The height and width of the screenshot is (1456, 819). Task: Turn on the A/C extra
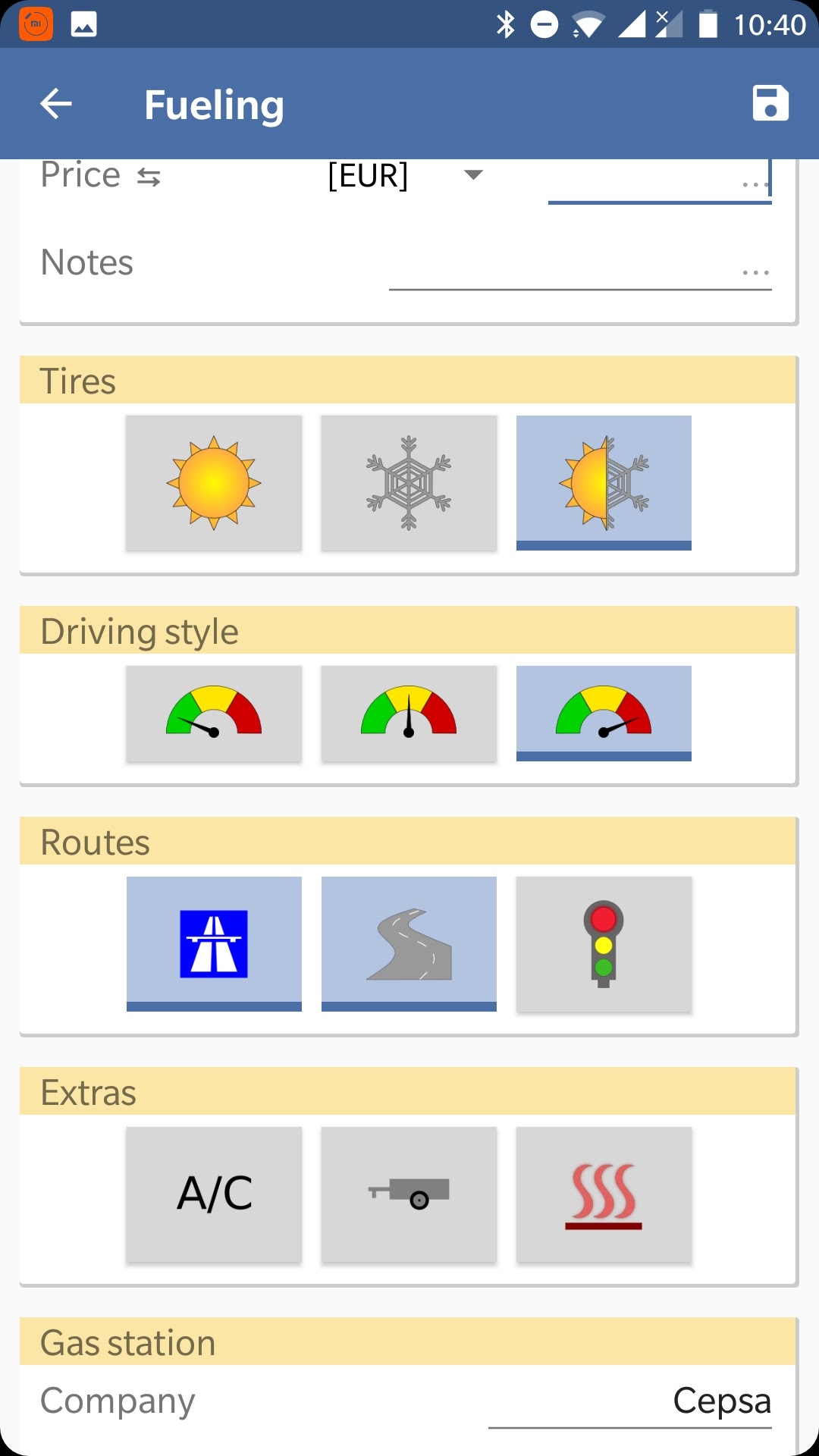[214, 1194]
